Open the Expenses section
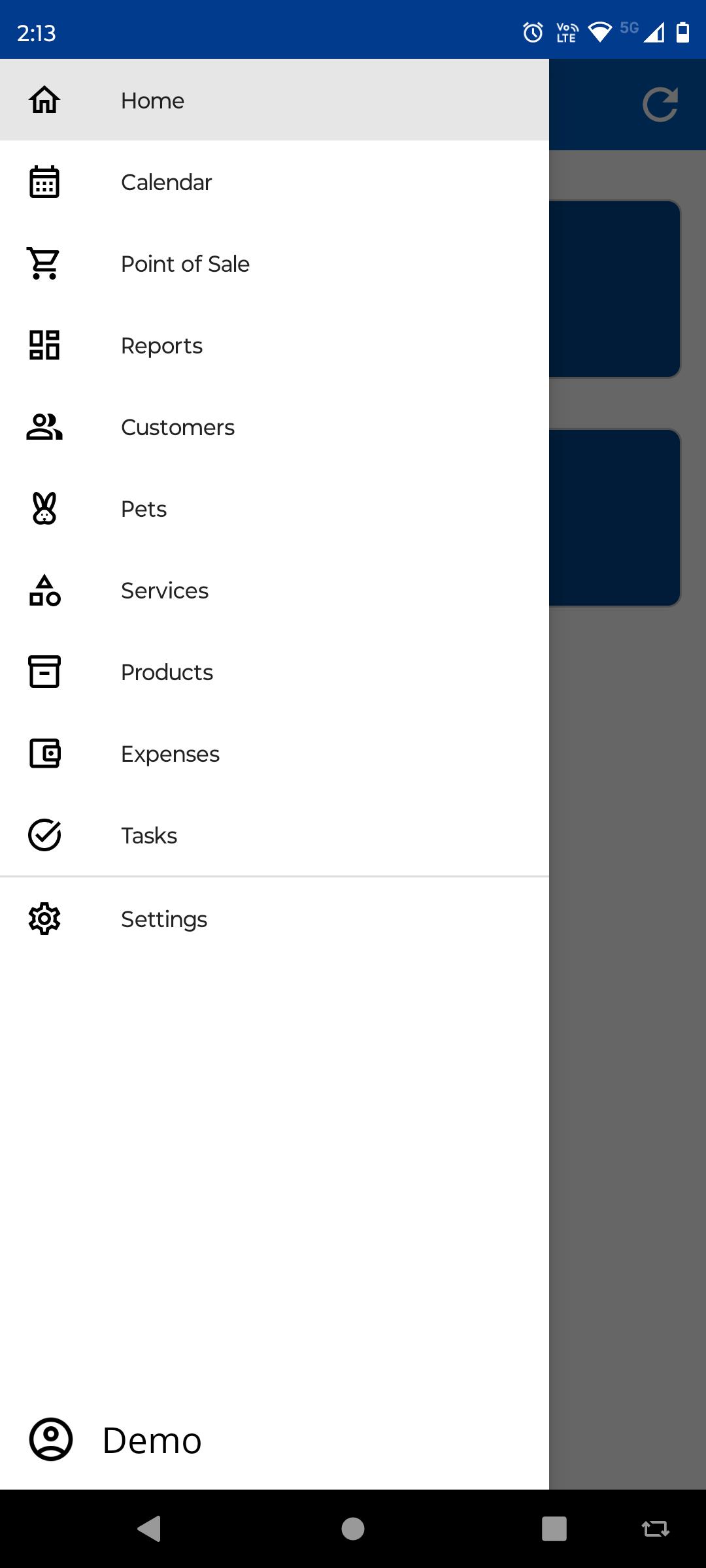Screen dimensions: 706x1568 pos(275,753)
